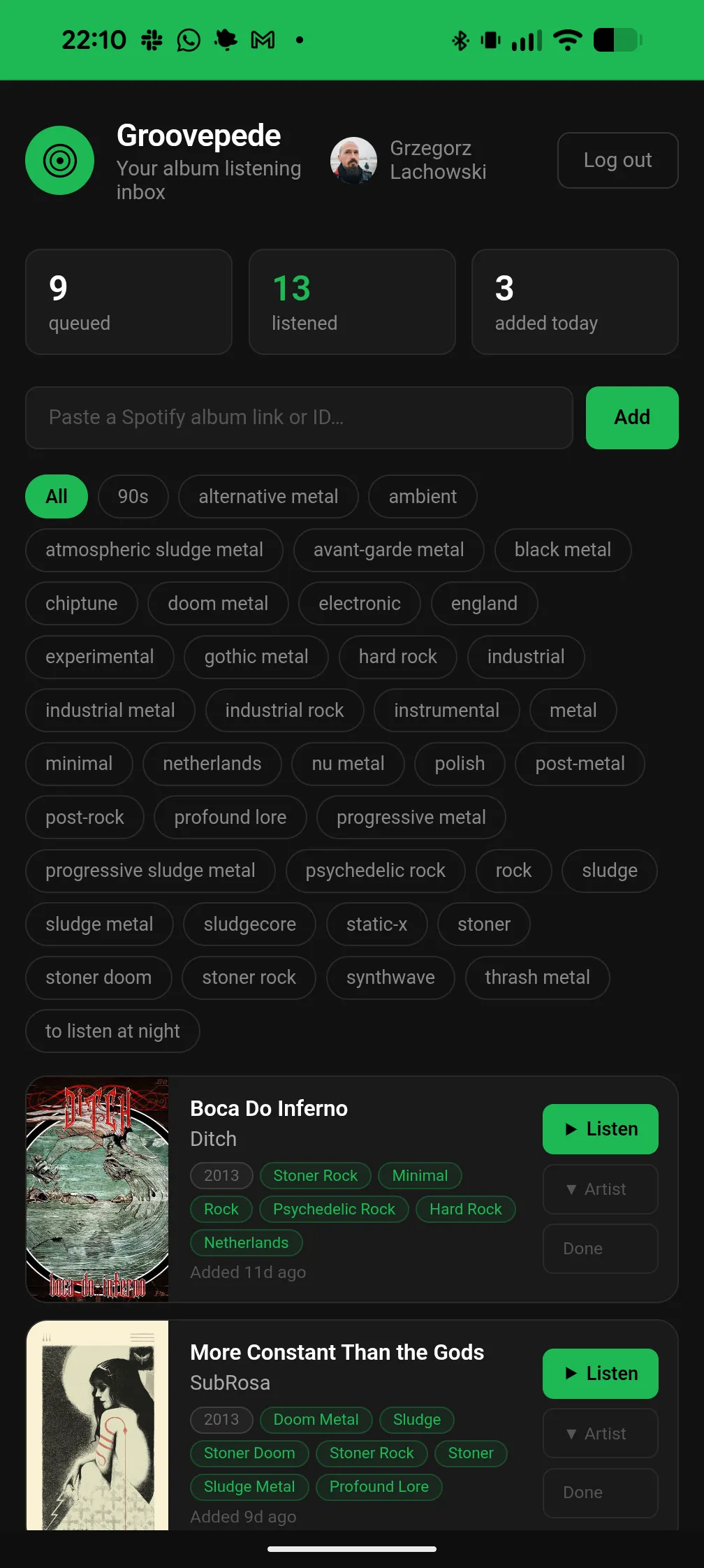Filter by chiptune tag
Screen dimensions: 704x1568
(81, 604)
